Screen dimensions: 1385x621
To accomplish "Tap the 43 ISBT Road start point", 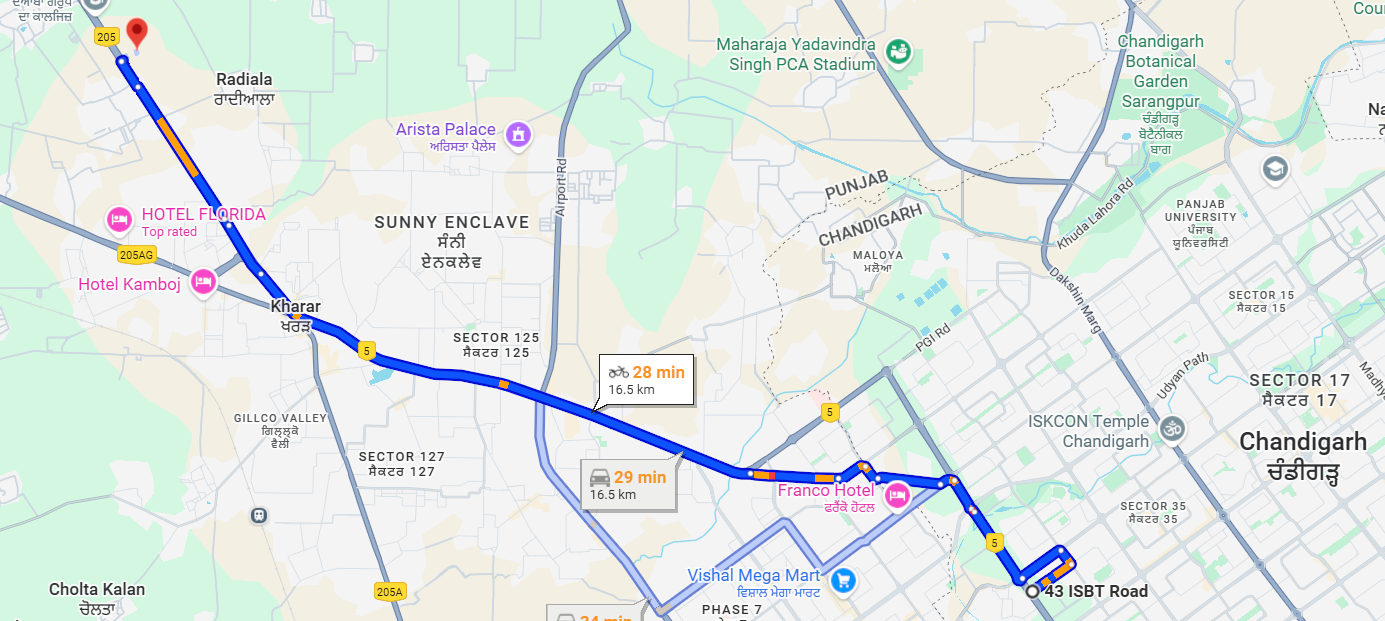I will pyautogui.click(x=1032, y=591).
